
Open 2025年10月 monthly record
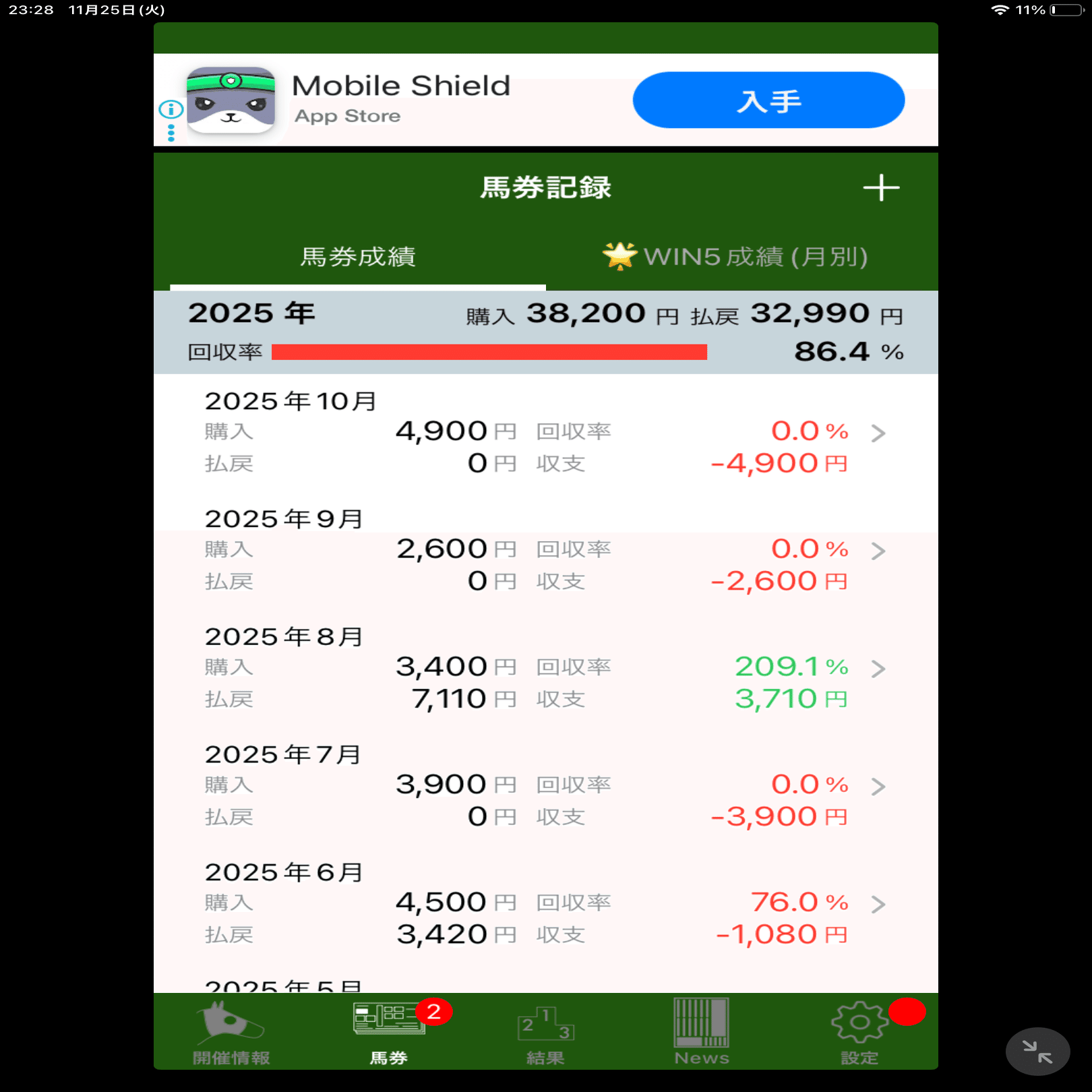coord(545,433)
